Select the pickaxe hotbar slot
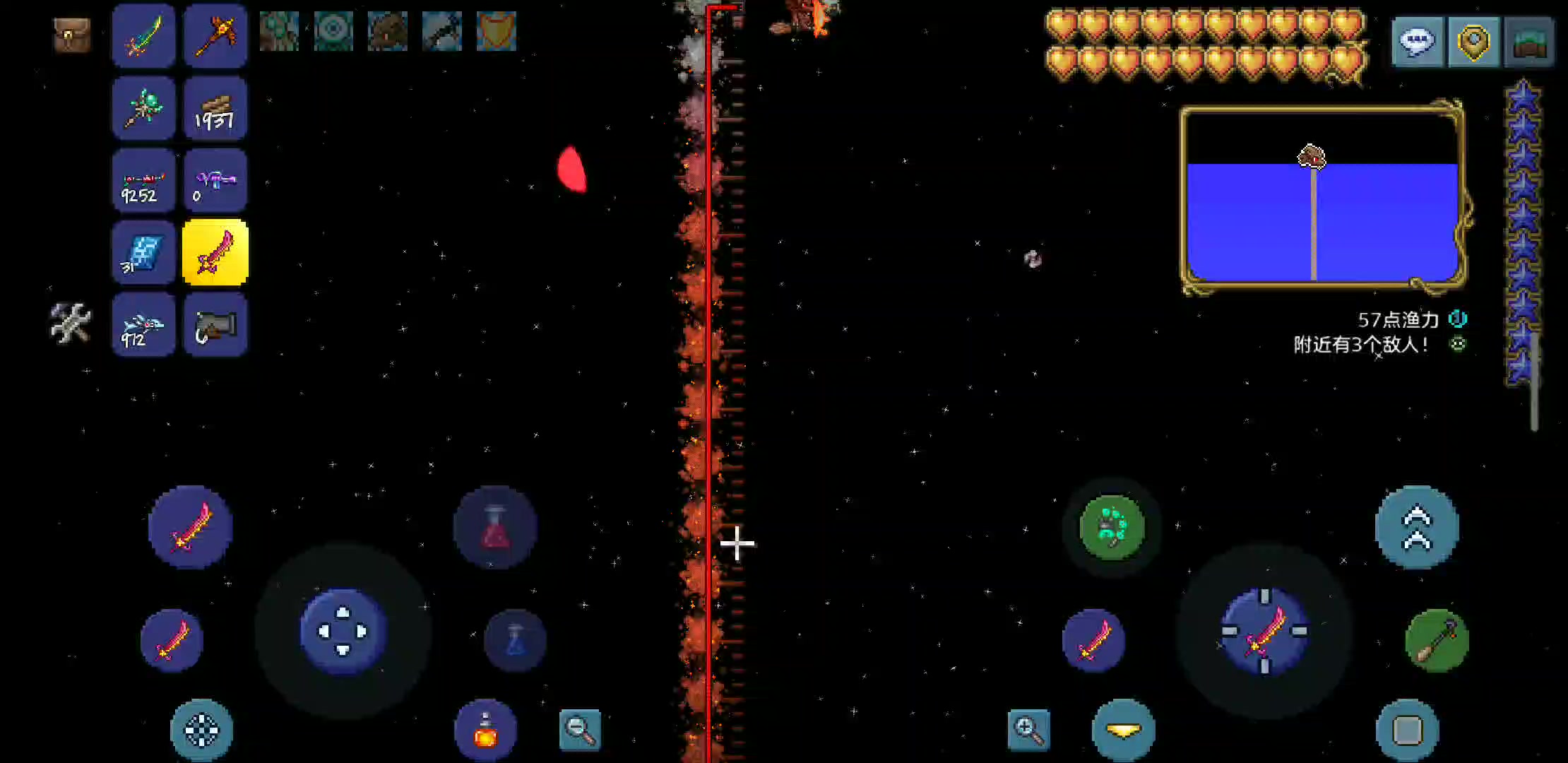Screen dimensions: 1568x763 point(215,35)
